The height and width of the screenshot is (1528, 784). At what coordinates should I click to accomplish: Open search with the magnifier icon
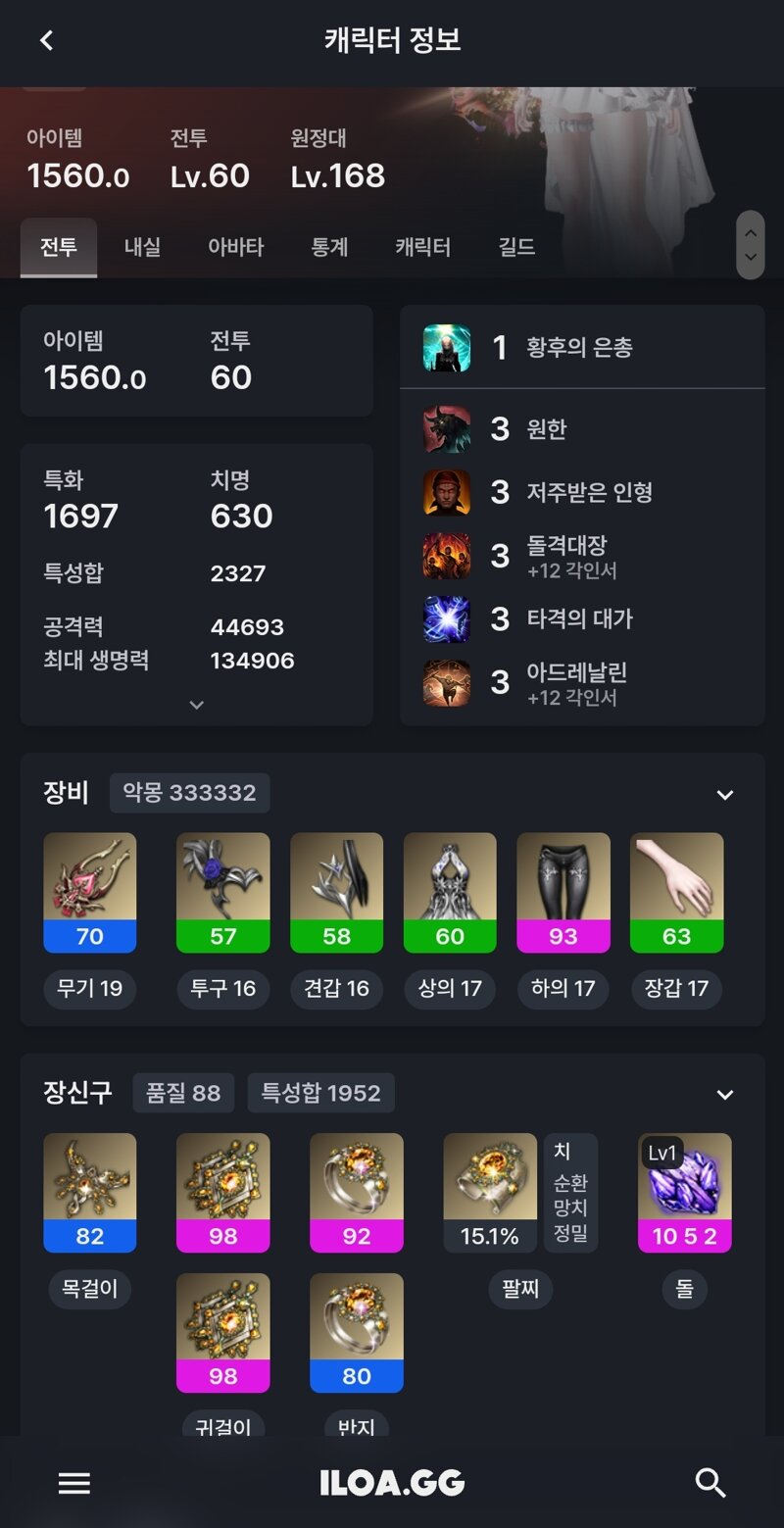(710, 1483)
